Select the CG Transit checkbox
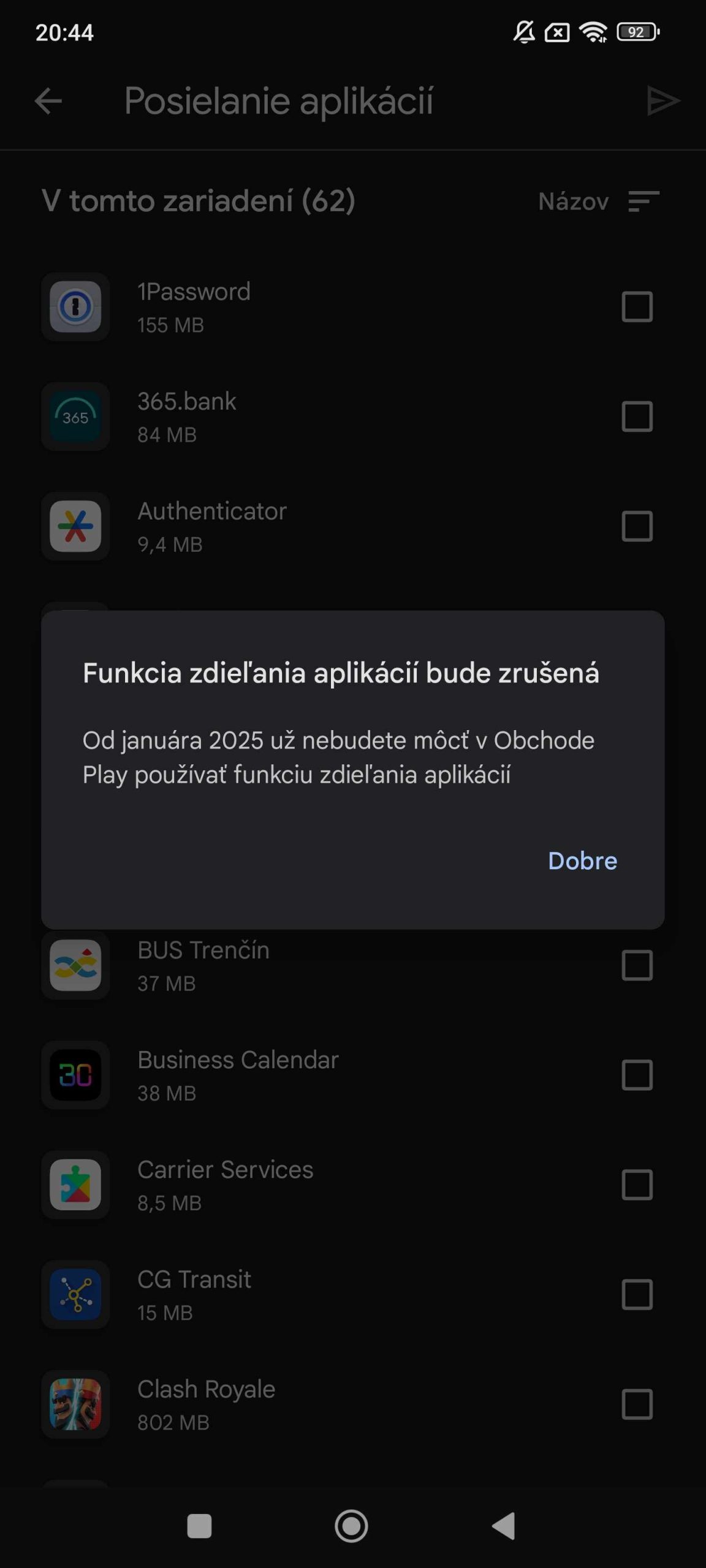Image resolution: width=706 pixels, height=1568 pixels. (637, 1294)
